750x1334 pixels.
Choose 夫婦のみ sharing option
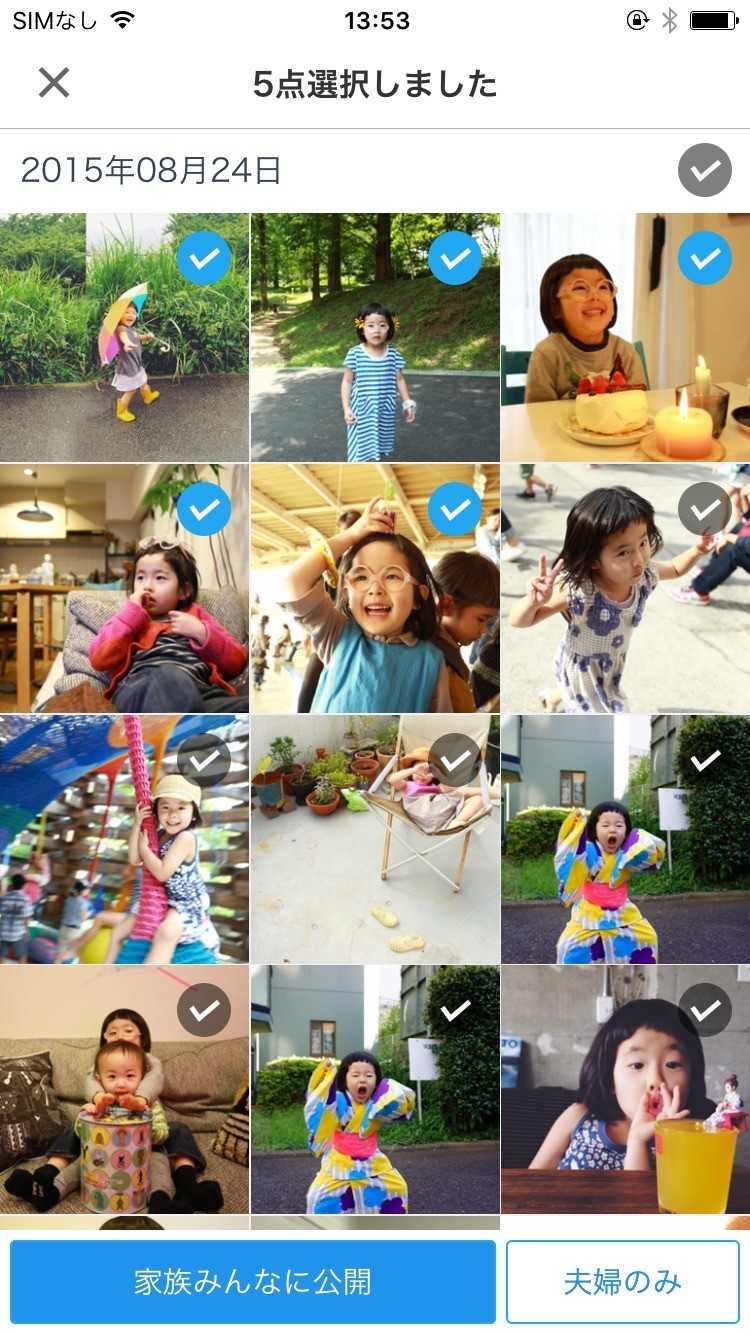[622, 1281]
